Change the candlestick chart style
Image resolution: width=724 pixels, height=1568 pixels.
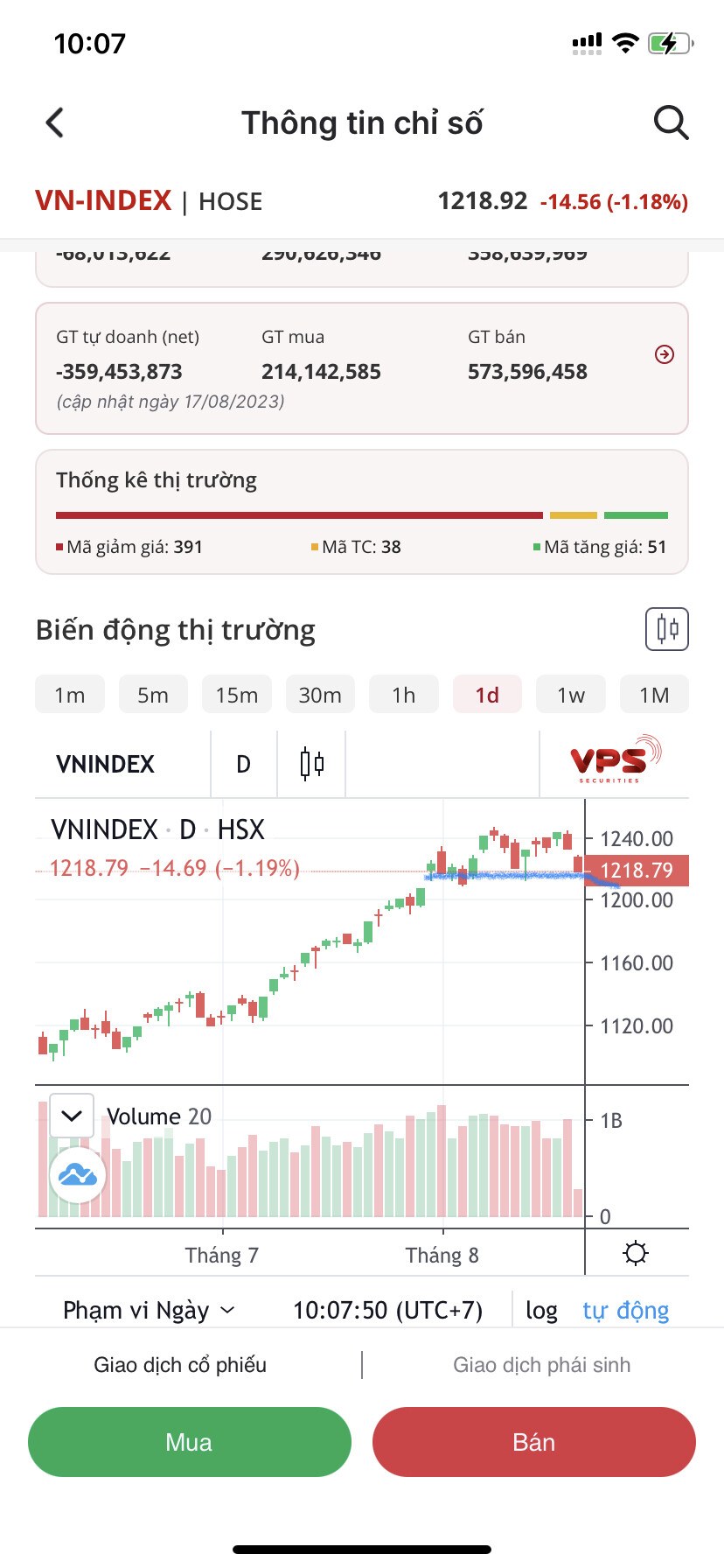click(311, 764)
